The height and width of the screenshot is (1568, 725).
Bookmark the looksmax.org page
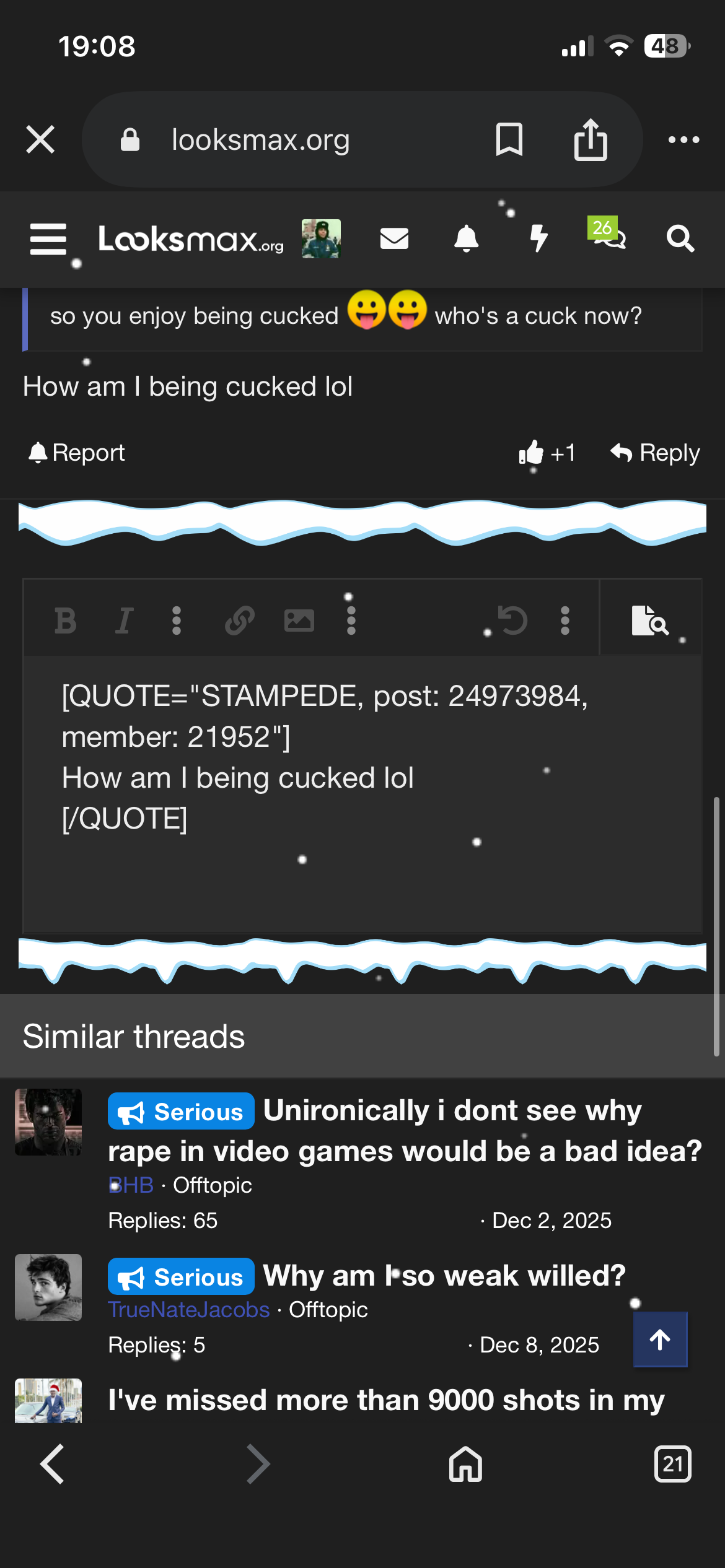509,139
